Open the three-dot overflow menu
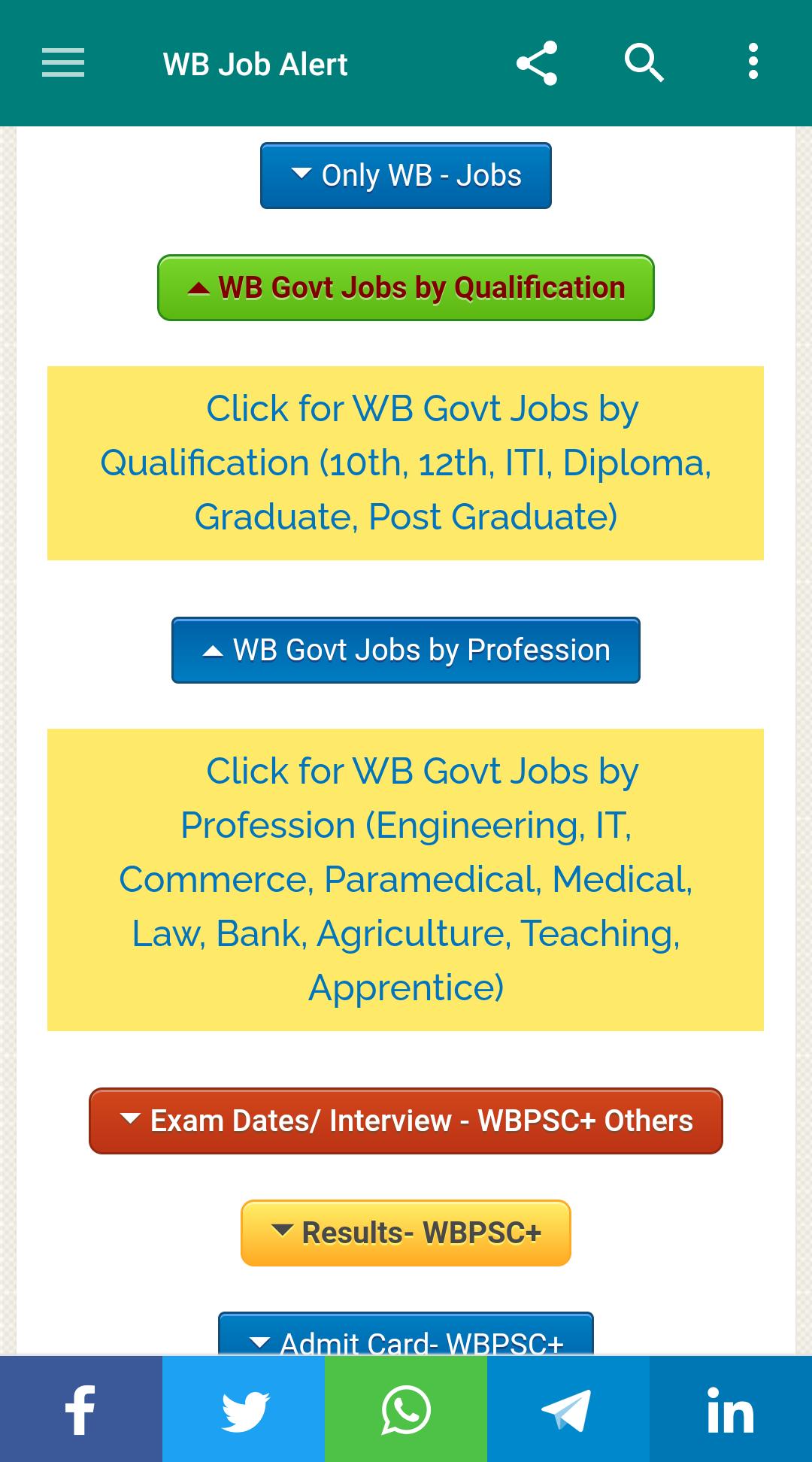 [x=753, y=63]
